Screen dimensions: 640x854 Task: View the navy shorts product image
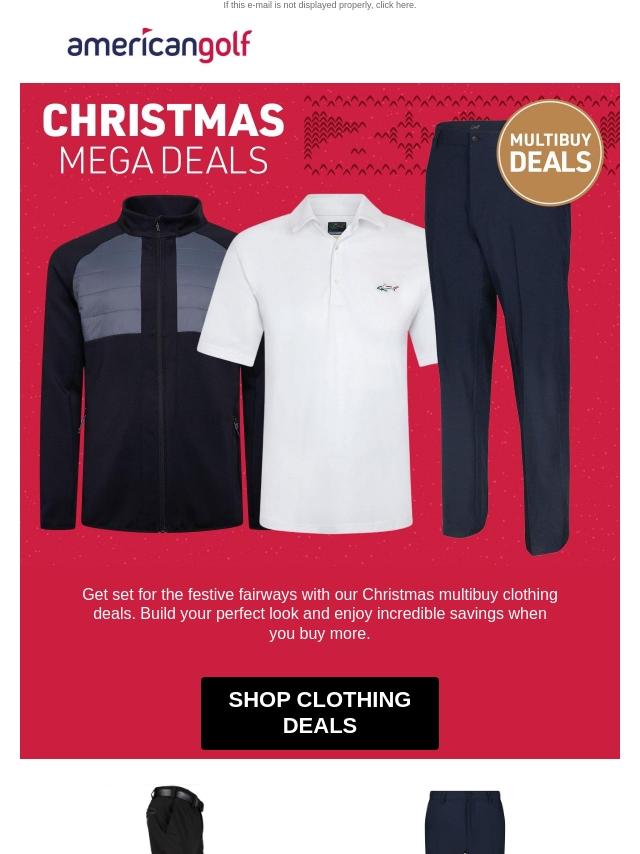point(465,822)
